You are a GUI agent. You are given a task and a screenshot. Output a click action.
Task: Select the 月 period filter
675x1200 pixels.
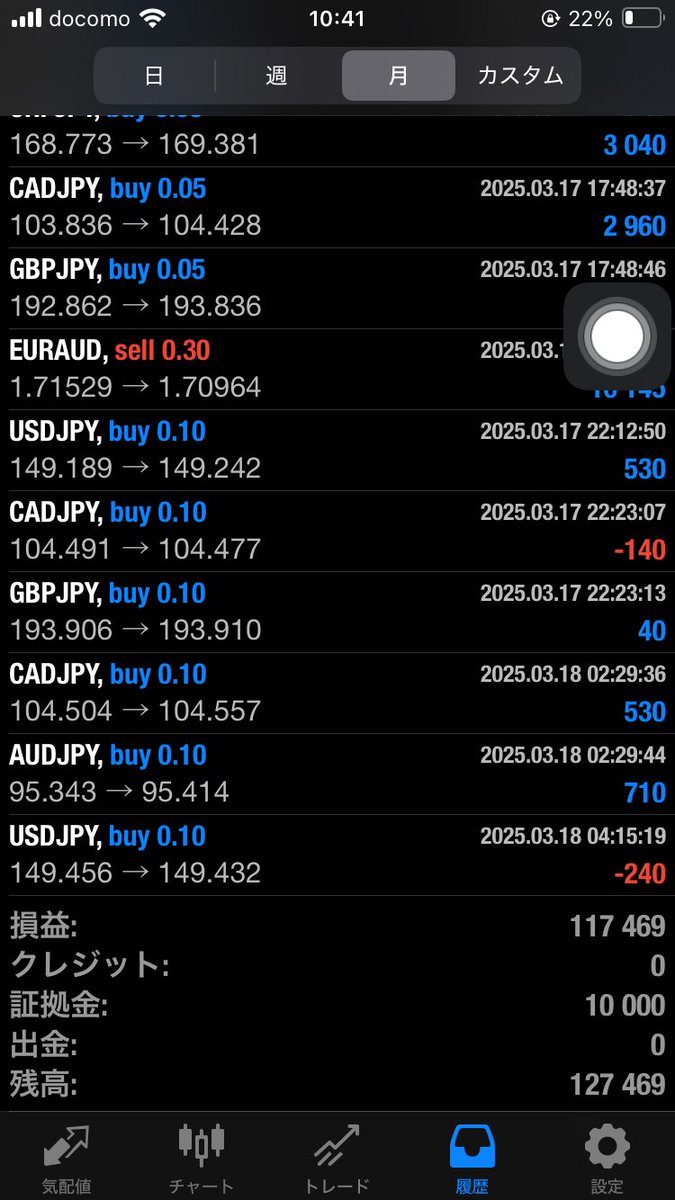(x=398, y=75)
